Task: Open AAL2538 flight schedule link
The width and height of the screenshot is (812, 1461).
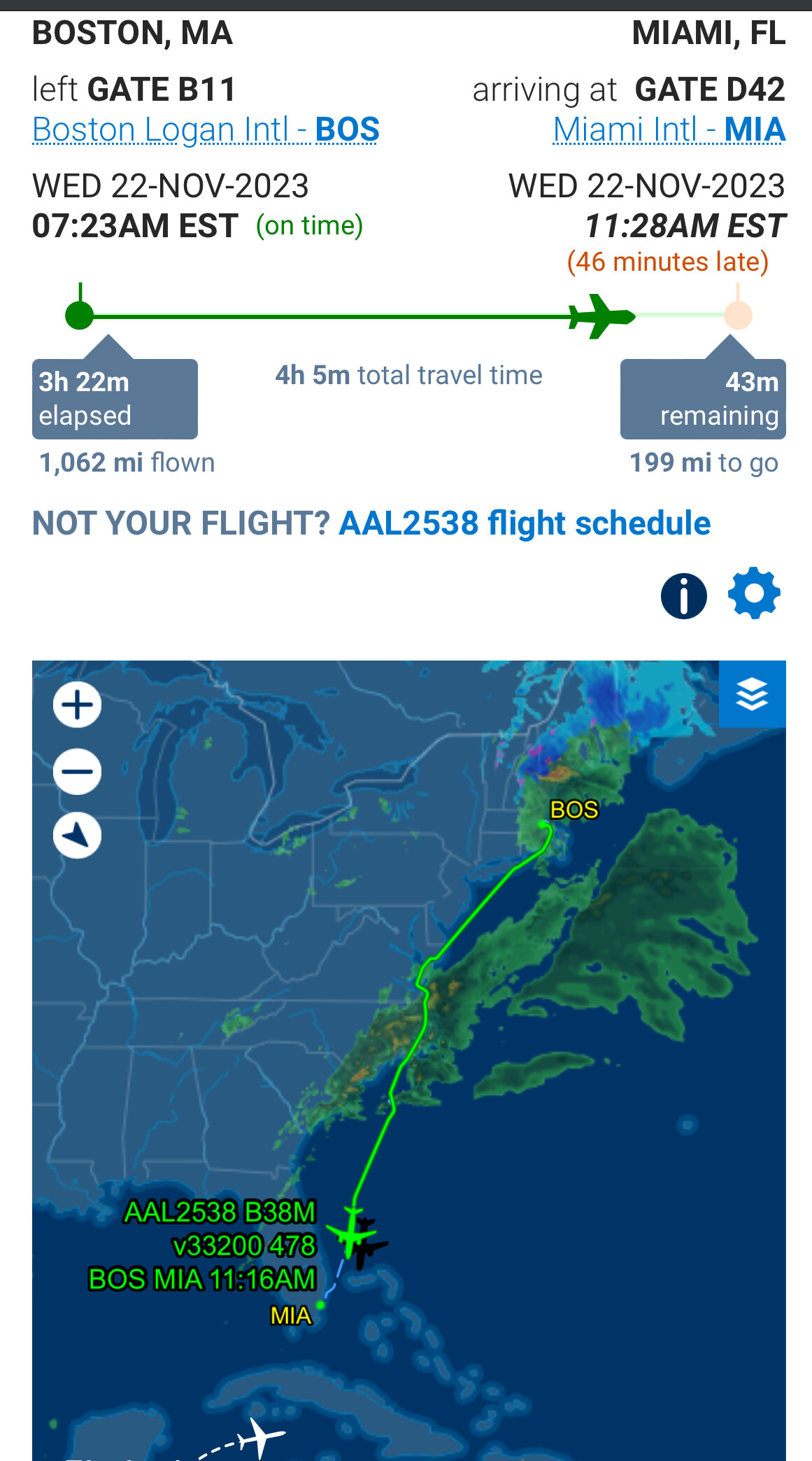Action: click(525, 523)
